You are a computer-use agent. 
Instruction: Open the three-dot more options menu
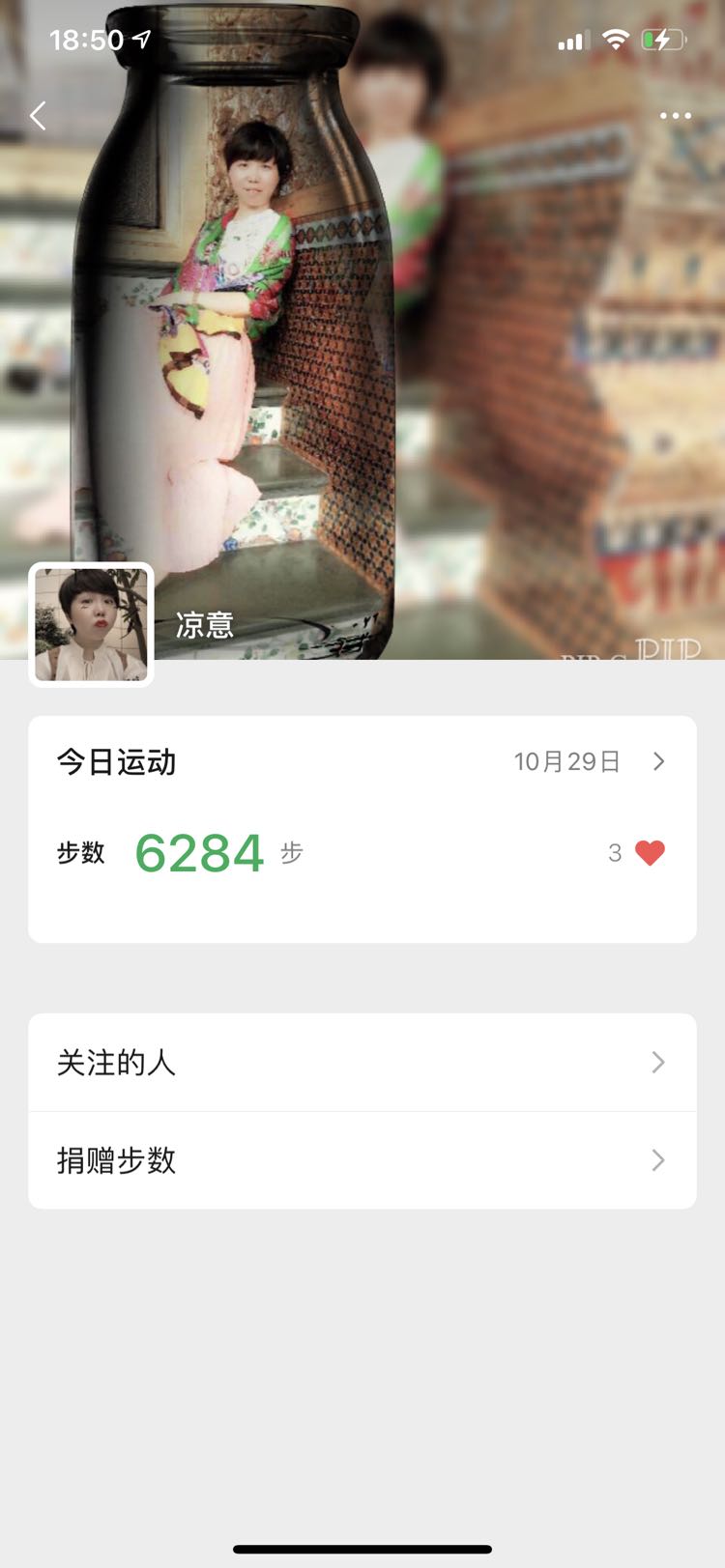point(675,116)
